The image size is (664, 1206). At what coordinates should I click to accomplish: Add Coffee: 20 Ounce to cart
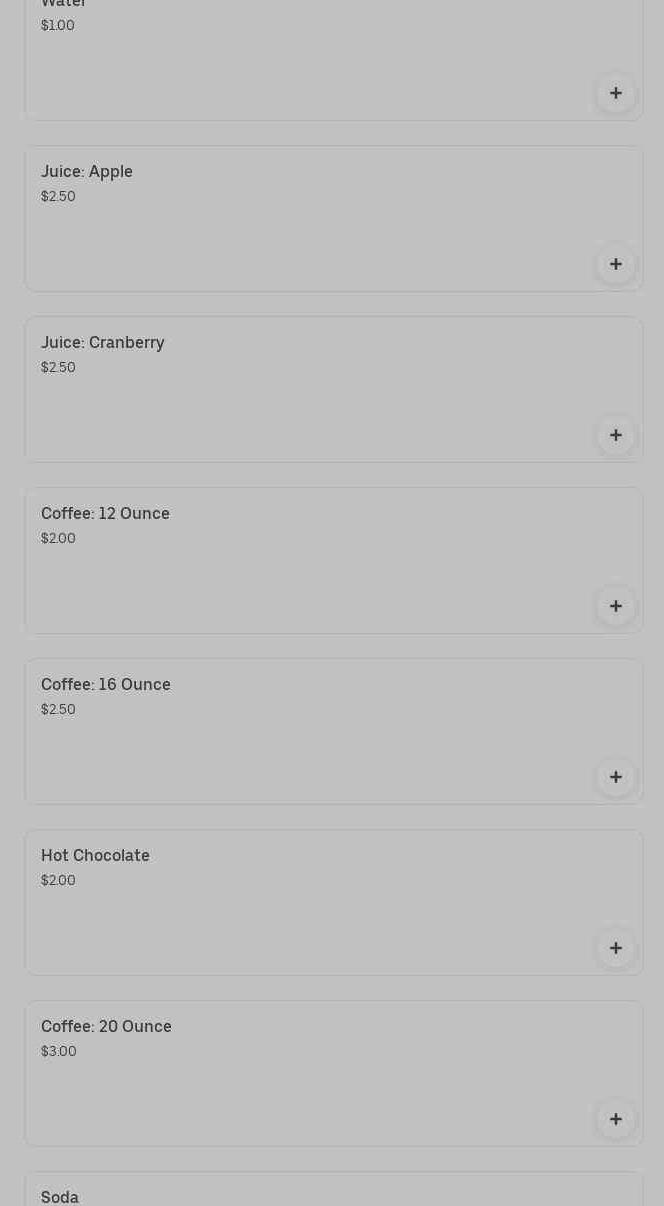[616, 1119]
